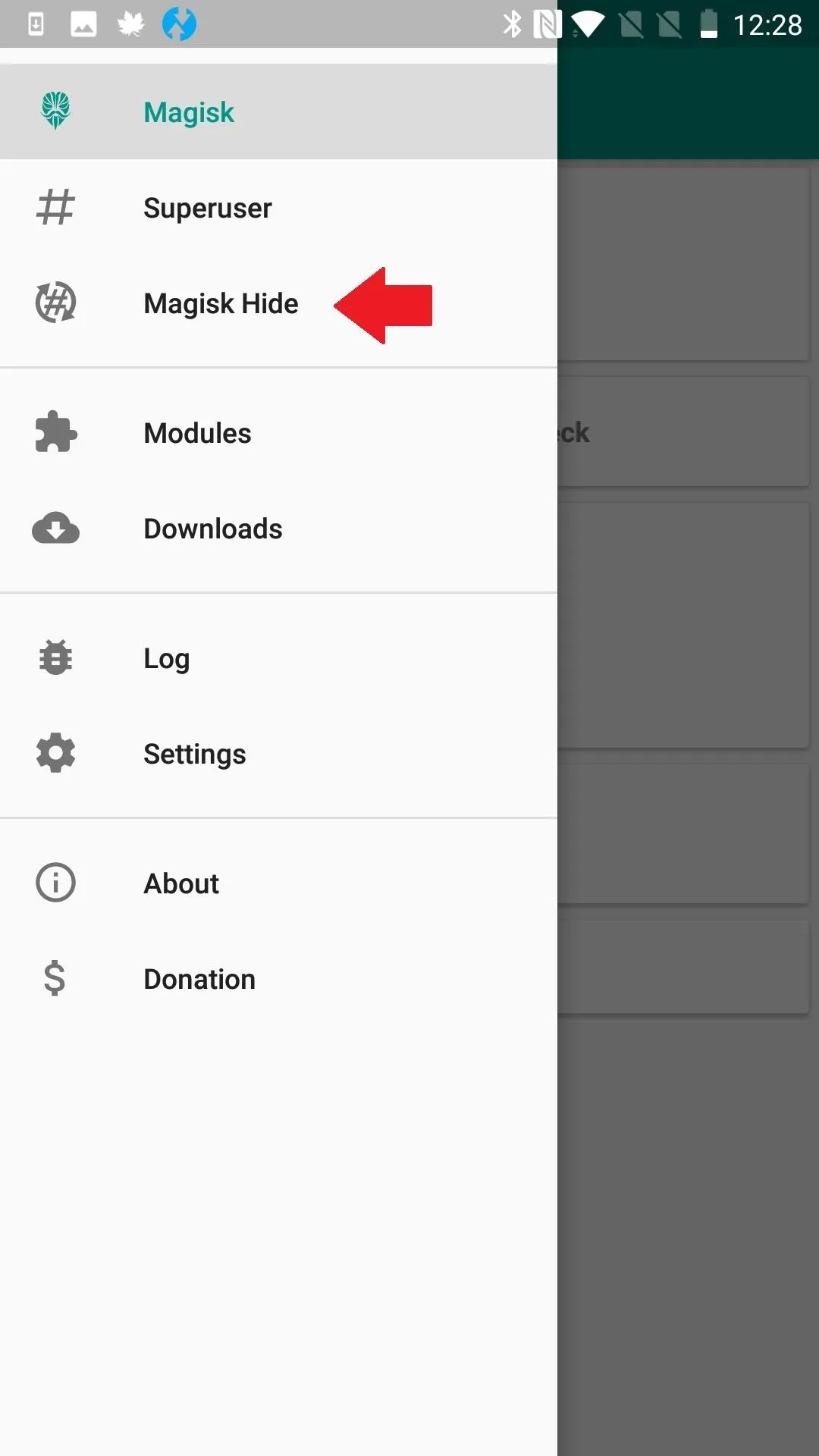
Task: View the Log screen
Action: 278,658
